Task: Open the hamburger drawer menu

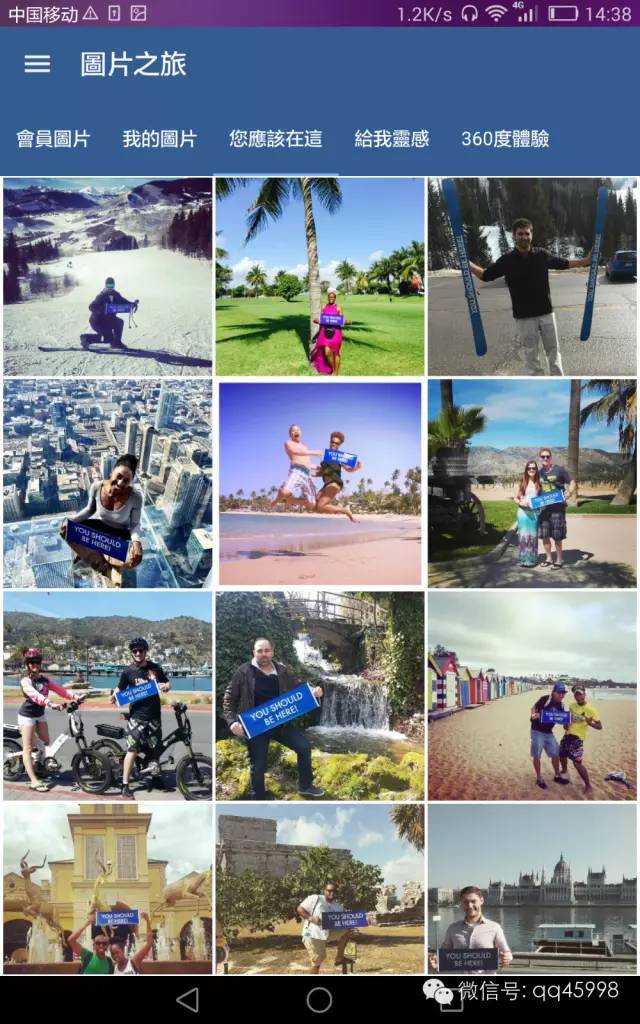Action: tap(37, 64)
